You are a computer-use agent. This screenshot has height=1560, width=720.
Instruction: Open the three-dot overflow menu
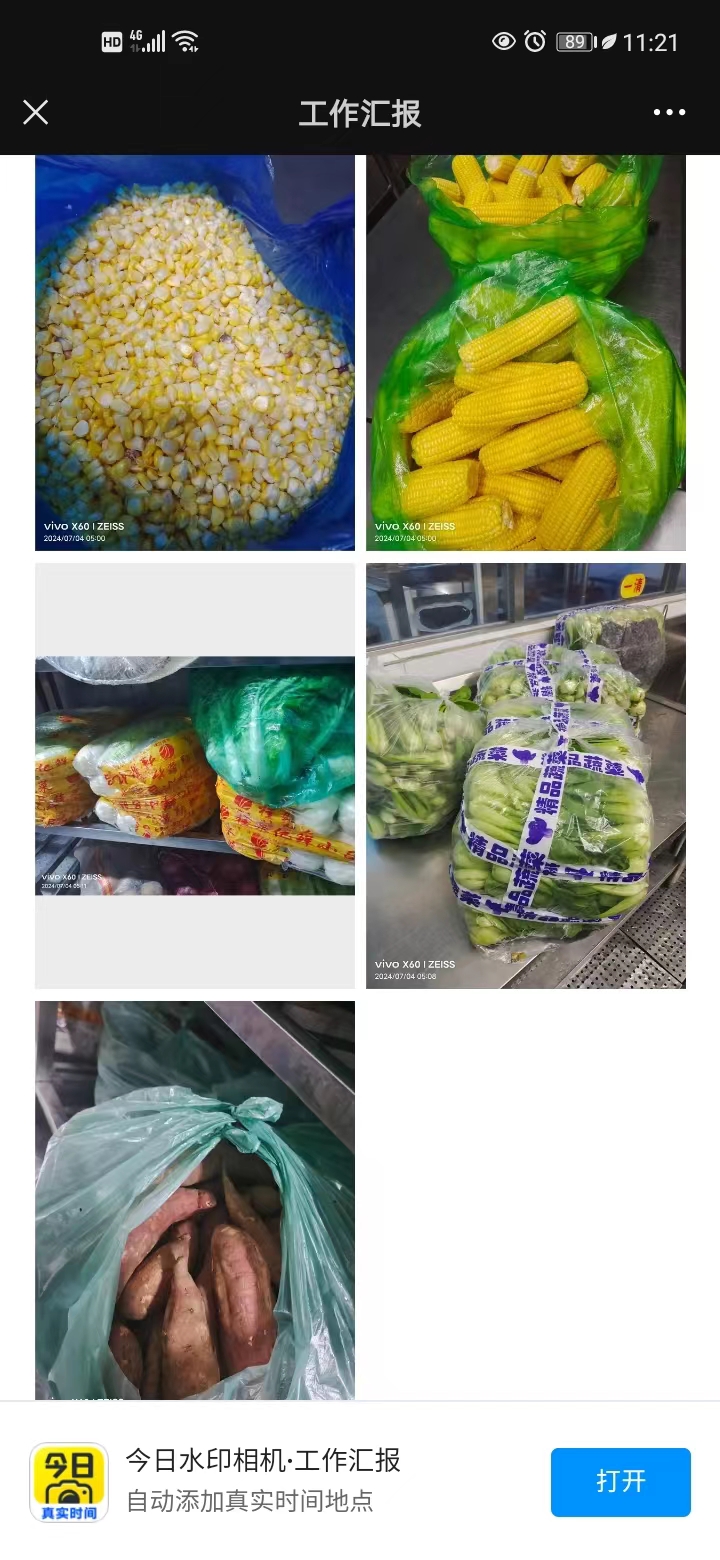(x=669, y=112)
